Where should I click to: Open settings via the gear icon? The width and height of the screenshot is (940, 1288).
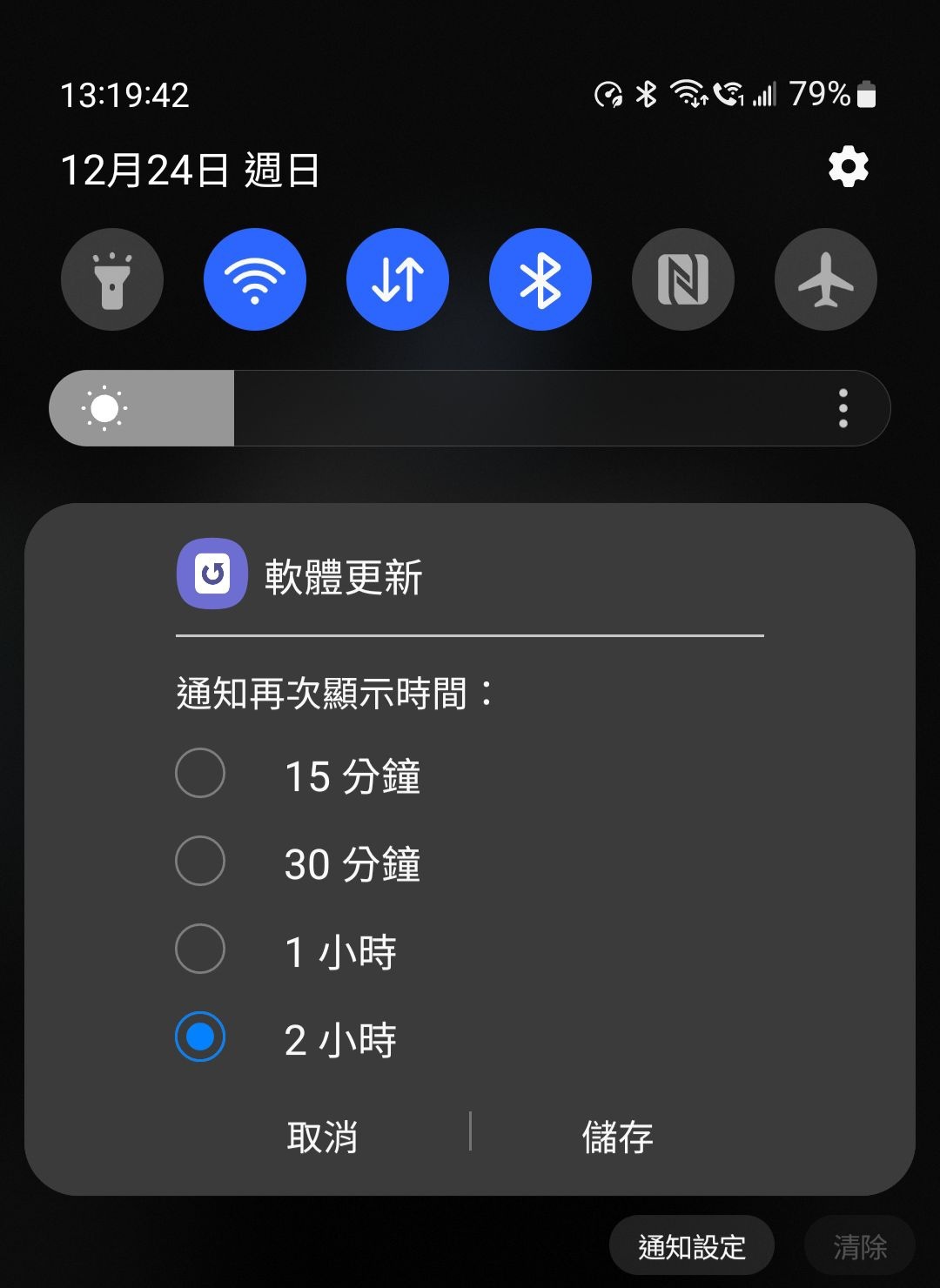click(849, 167)
